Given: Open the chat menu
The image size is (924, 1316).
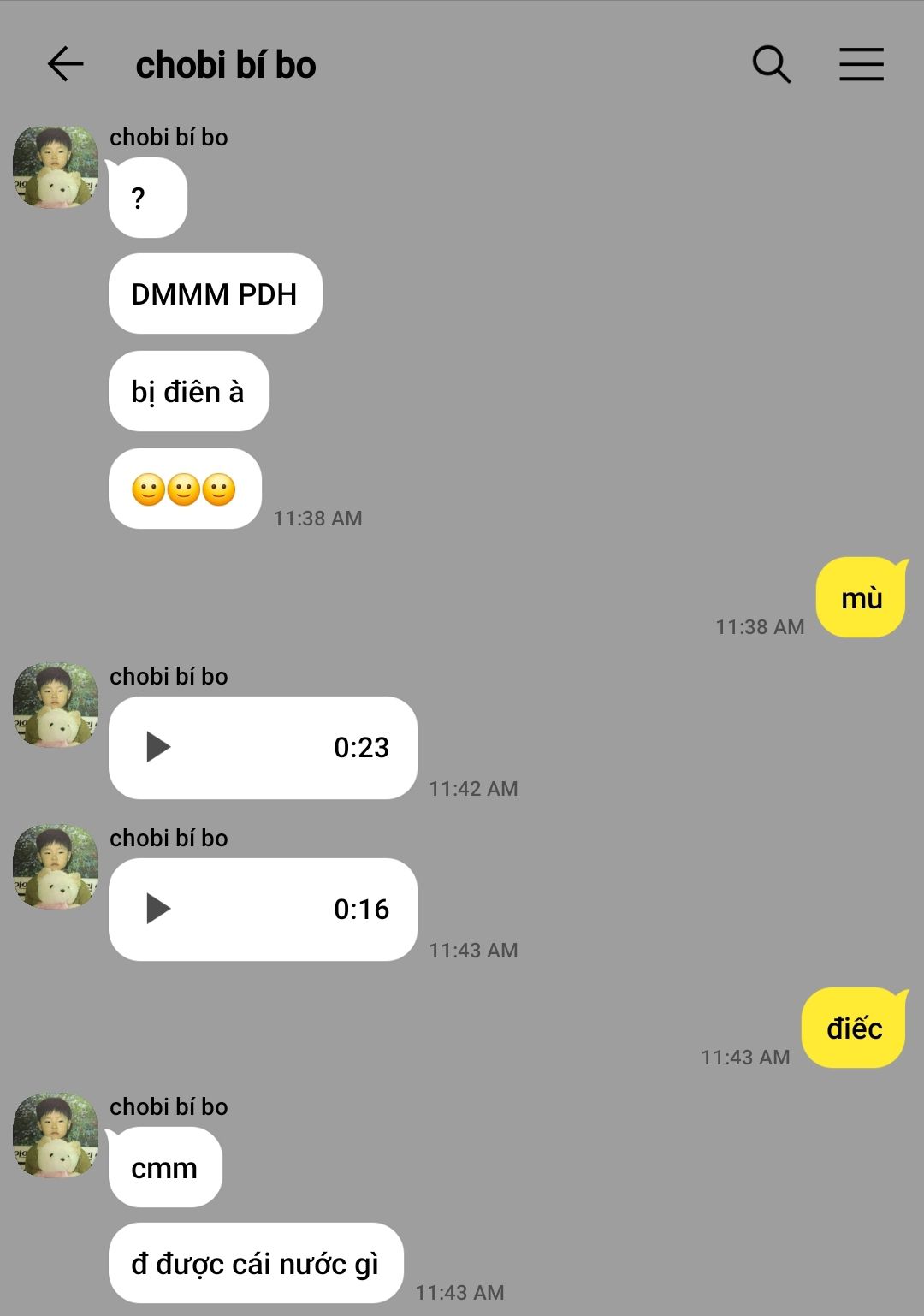Looking at the screenshot, I should (861, 65).
